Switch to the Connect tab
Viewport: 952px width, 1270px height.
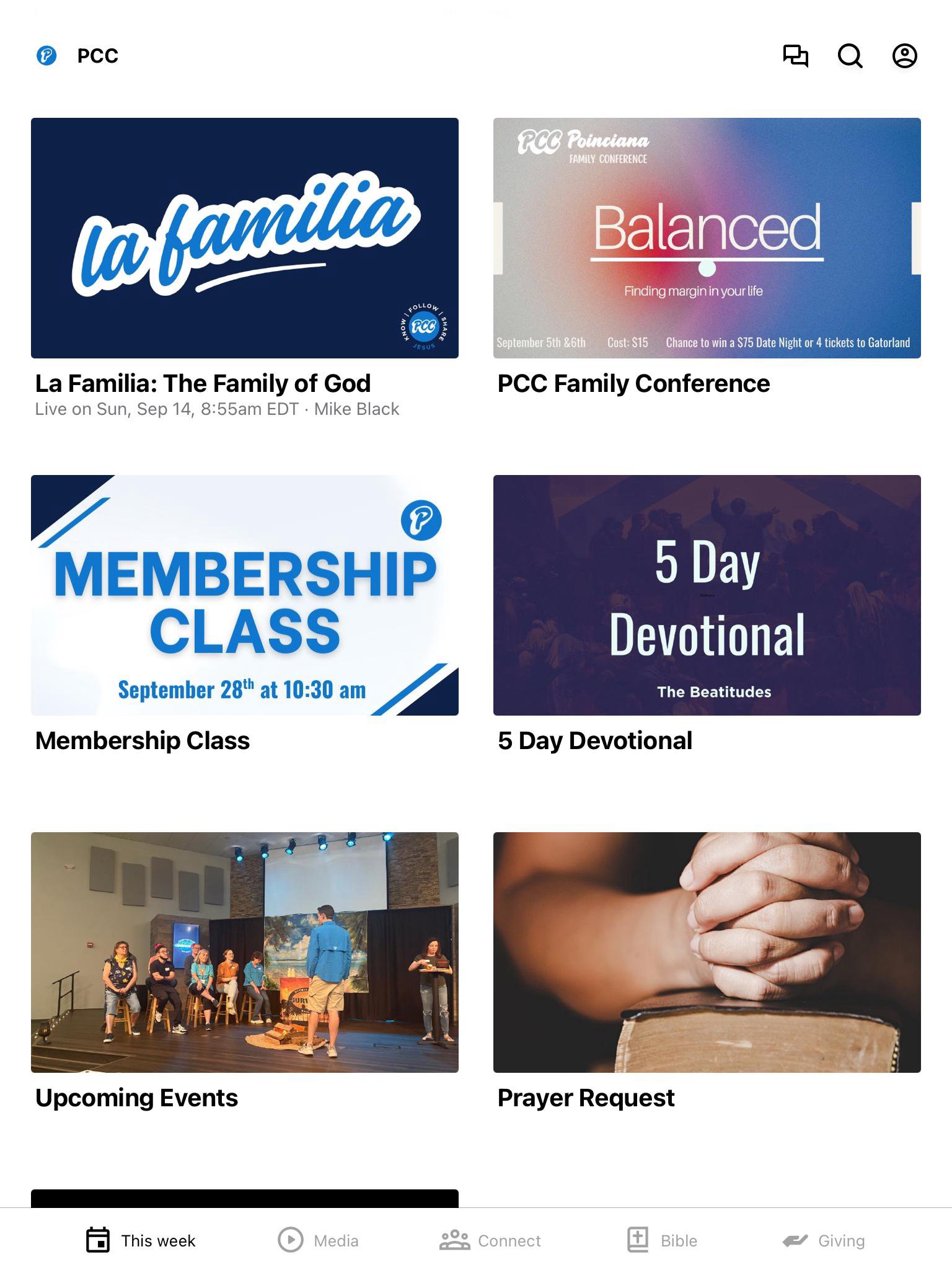point(490,1240)
